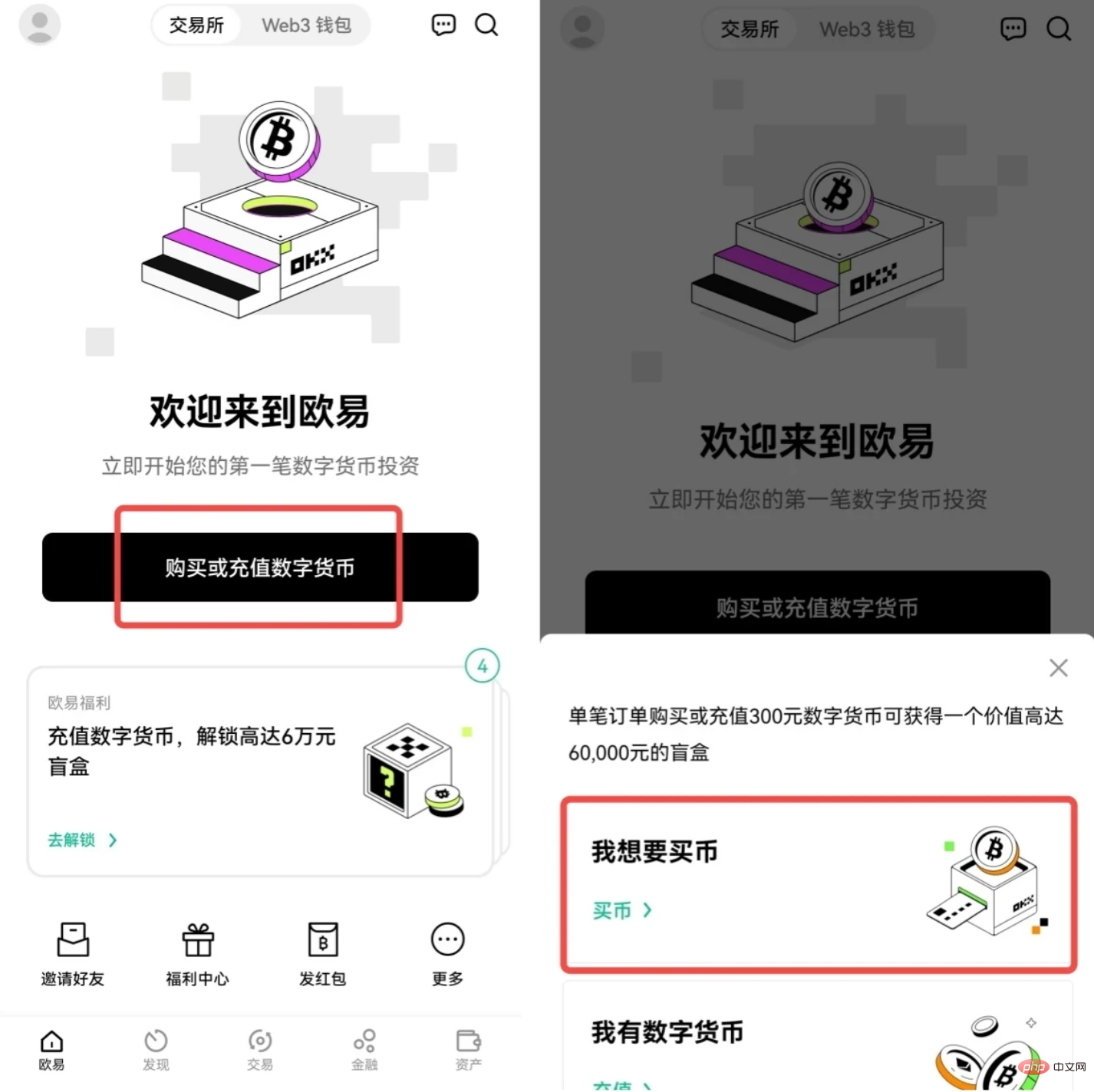Tap the 去解锁 link

point(82,840)
